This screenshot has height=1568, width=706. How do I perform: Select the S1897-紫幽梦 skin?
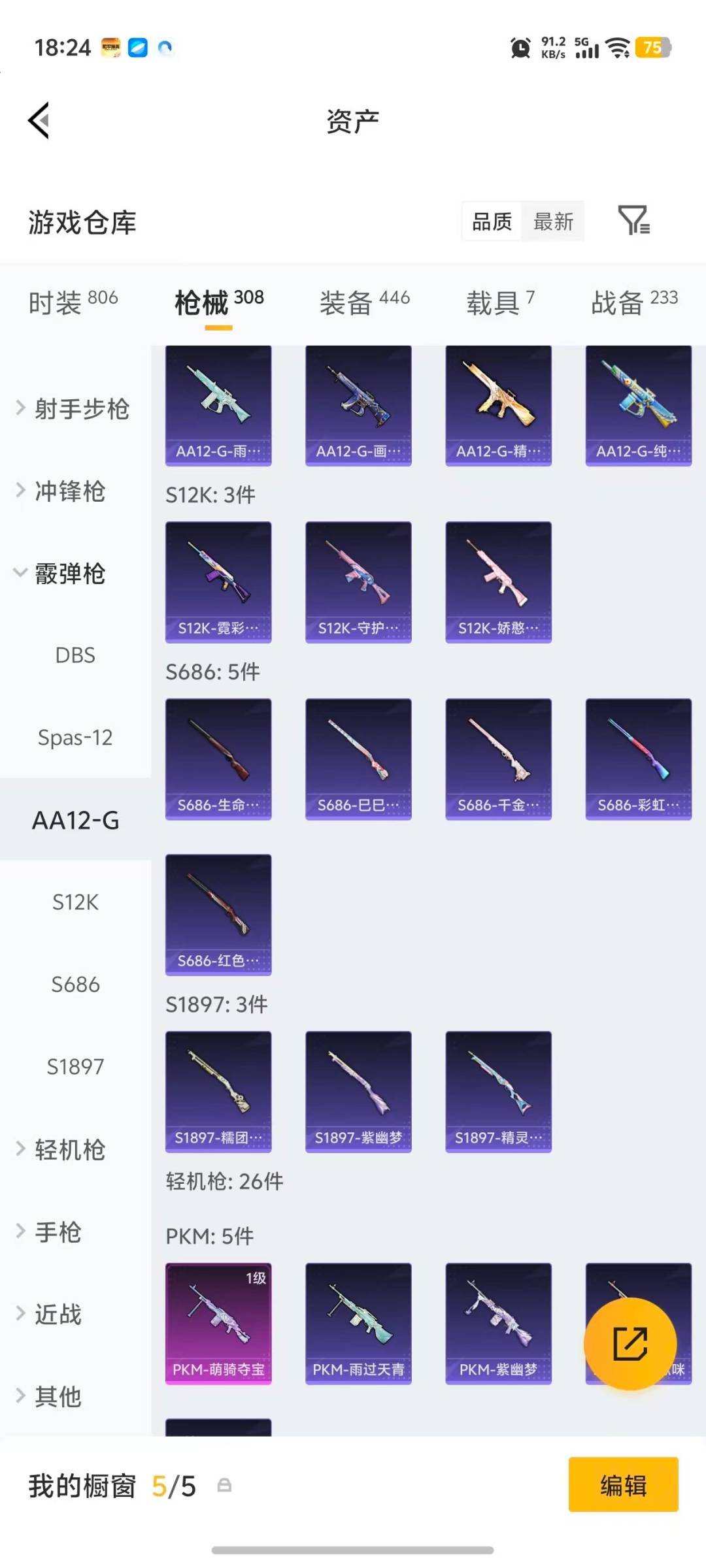pos(358,1088)
